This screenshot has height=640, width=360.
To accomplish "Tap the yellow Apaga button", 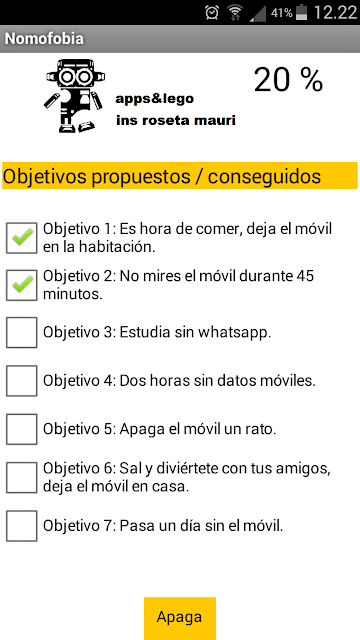I will [x=180, y=618].
